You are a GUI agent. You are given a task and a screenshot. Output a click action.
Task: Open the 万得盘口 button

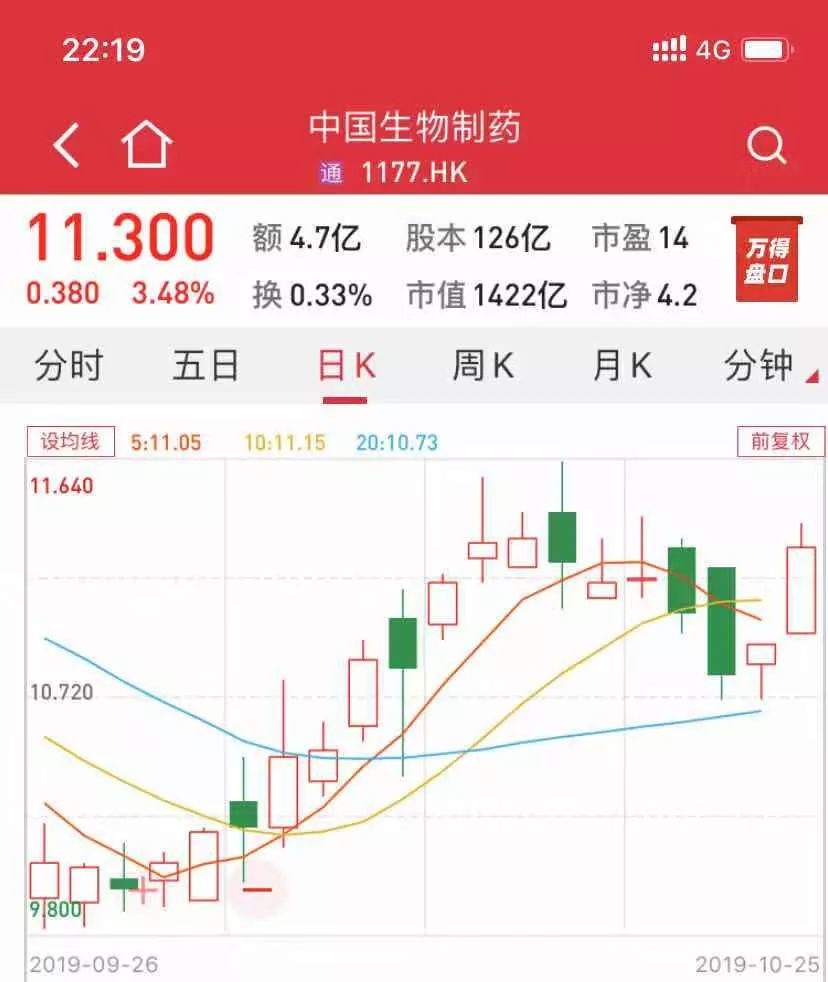[767, 259]
